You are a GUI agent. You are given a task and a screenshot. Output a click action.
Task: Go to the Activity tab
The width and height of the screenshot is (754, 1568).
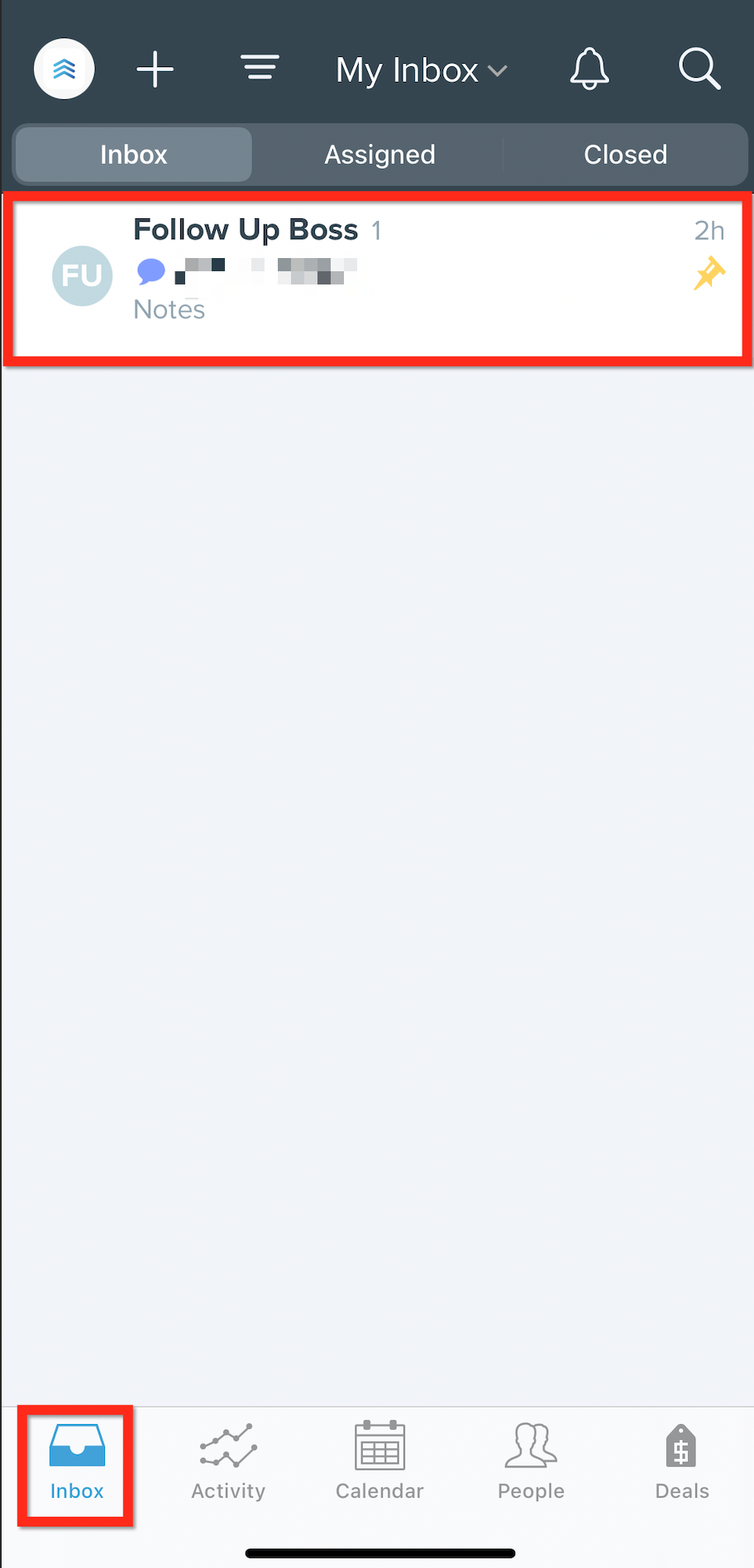pyautogui.click(x=228, y=1462)
